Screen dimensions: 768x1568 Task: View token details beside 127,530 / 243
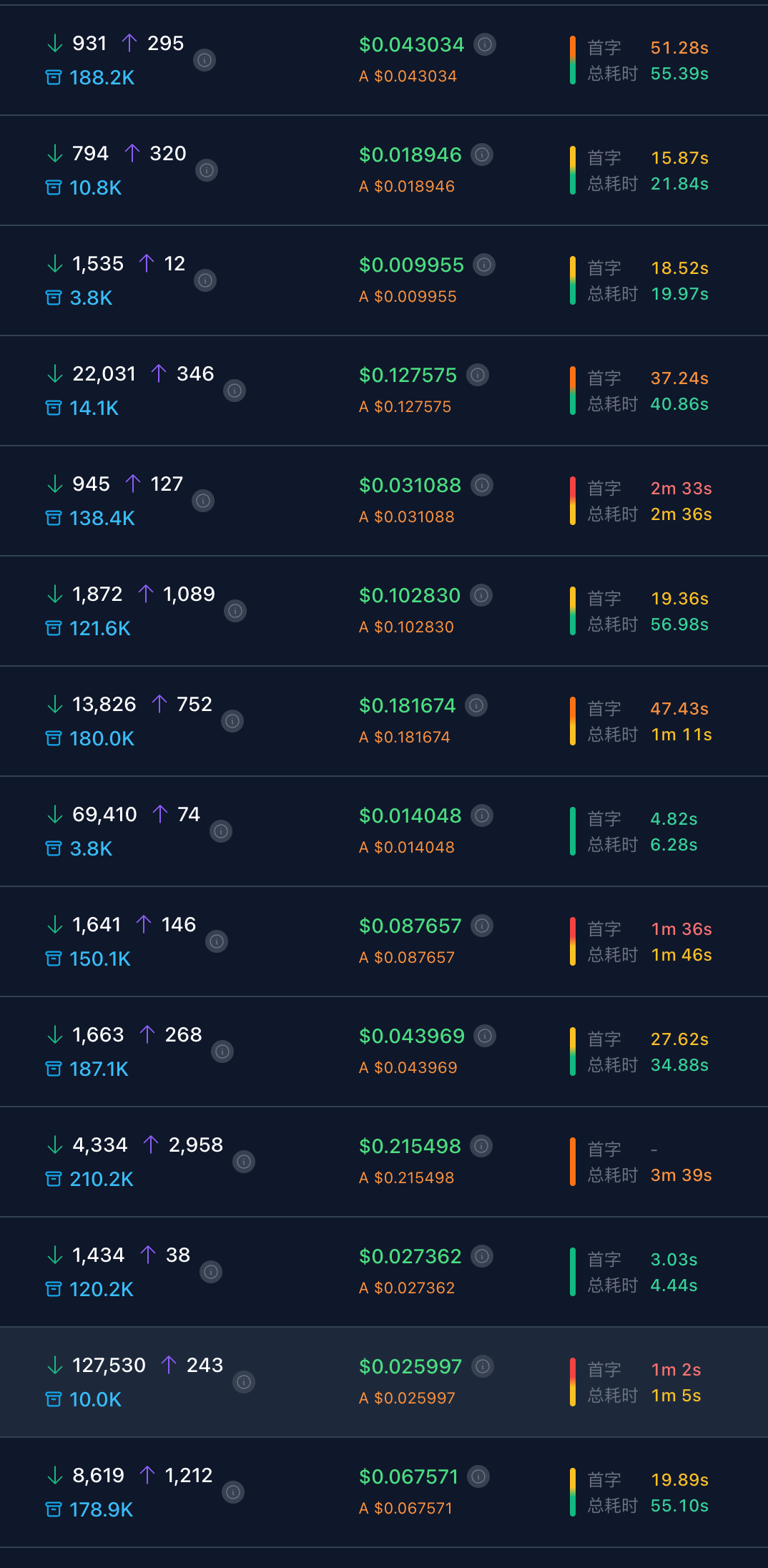[x=244, y=1382]
